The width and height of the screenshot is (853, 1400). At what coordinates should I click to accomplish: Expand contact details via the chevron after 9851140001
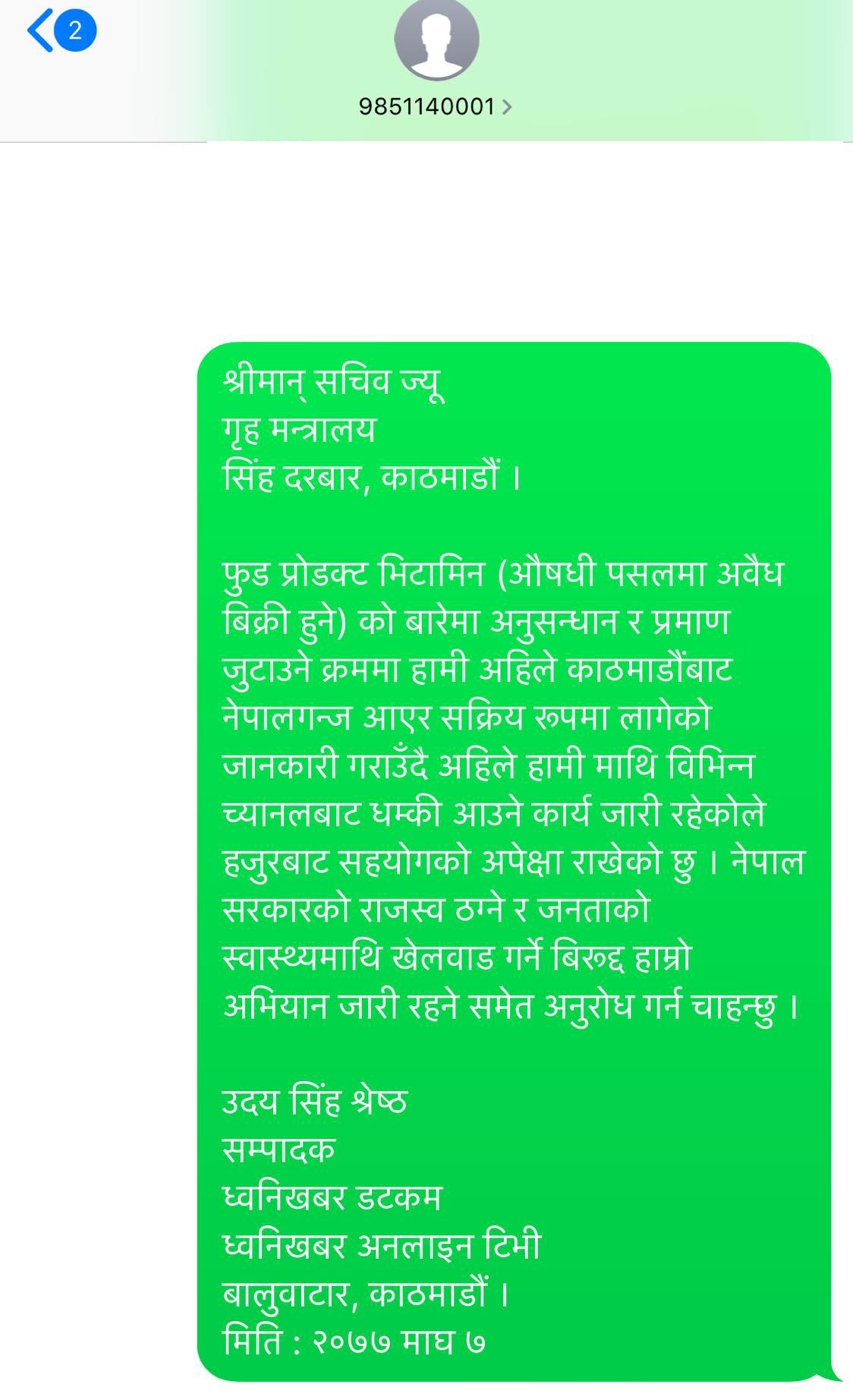[509, 106]
